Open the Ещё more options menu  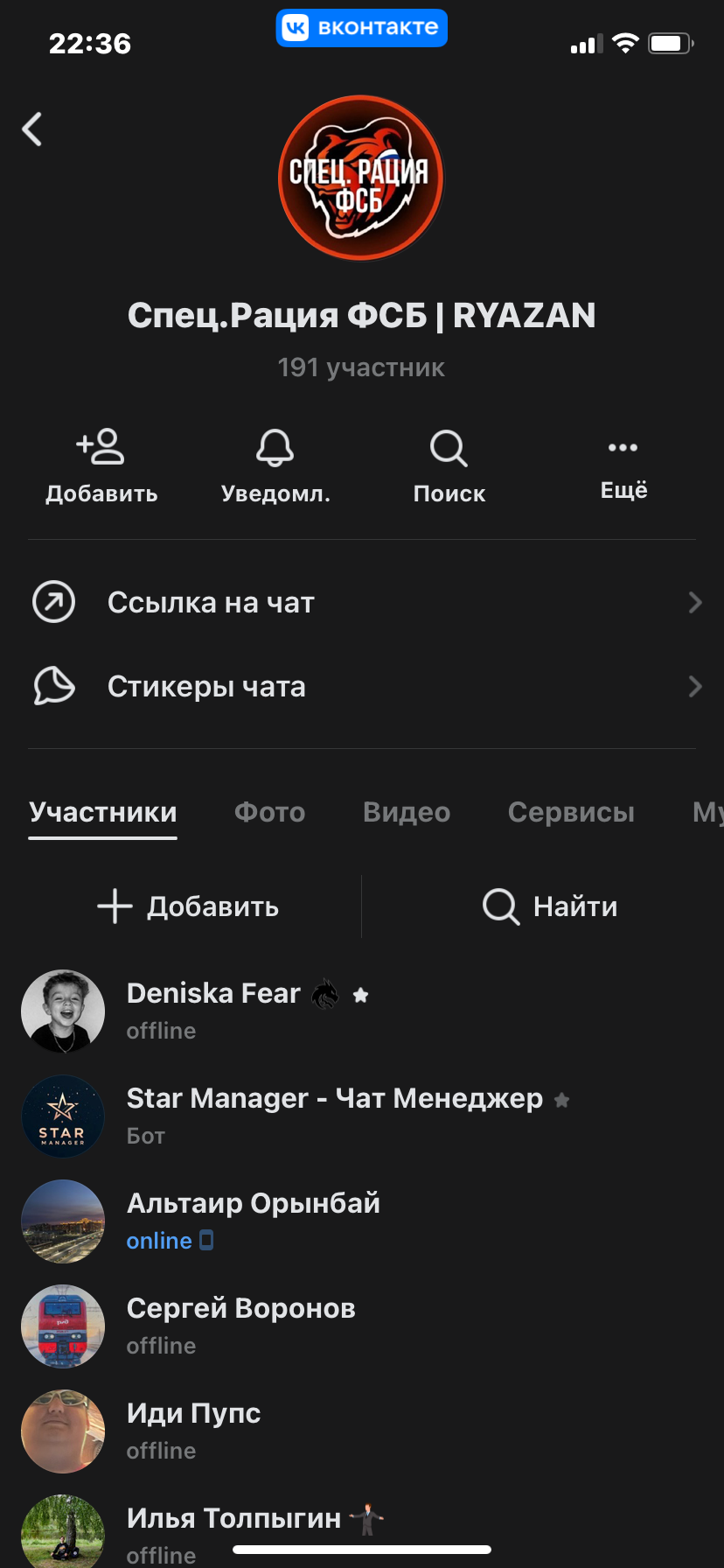coord(623,465)
